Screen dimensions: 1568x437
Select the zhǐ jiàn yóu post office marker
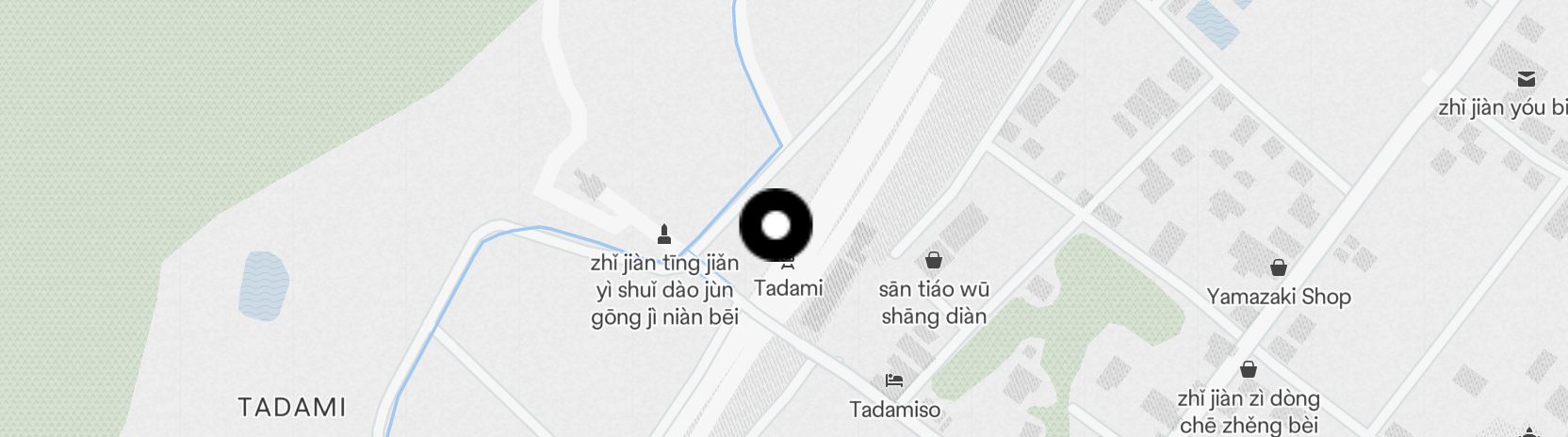(x=1526, y=79)
